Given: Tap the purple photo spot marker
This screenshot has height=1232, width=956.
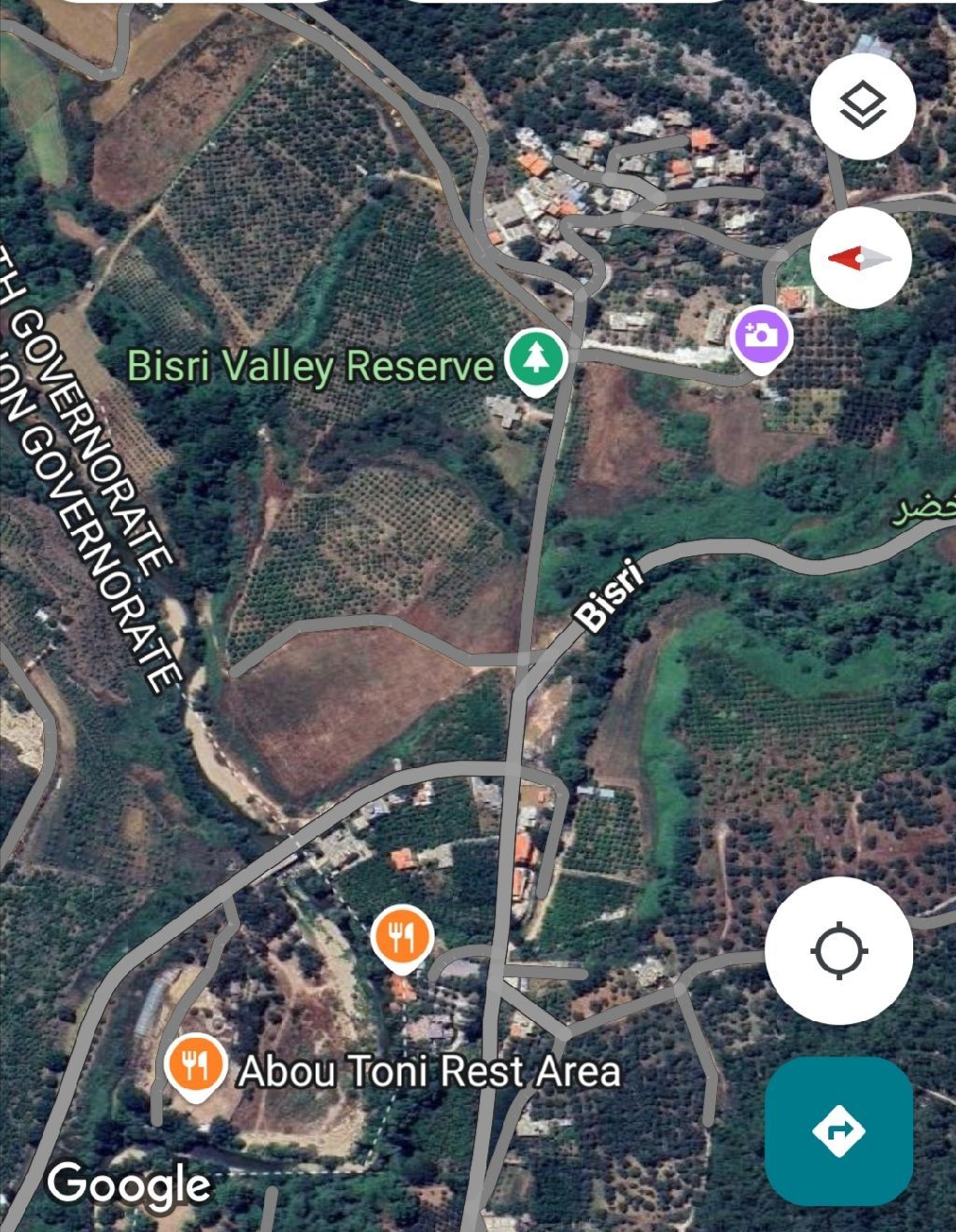Looking at the screenshot, I should click(x=761, y=335).
